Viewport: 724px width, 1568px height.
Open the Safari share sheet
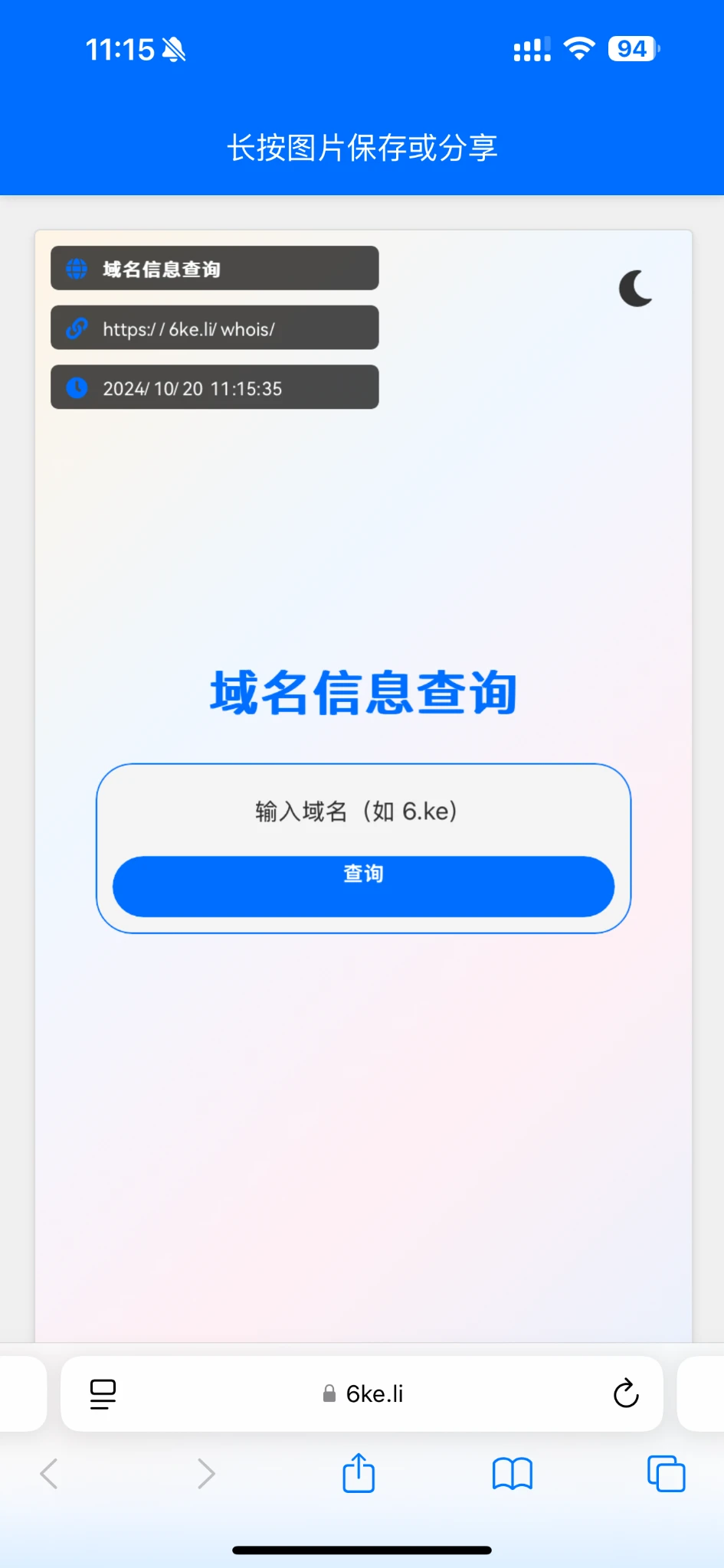click(x=359, y=1474)
